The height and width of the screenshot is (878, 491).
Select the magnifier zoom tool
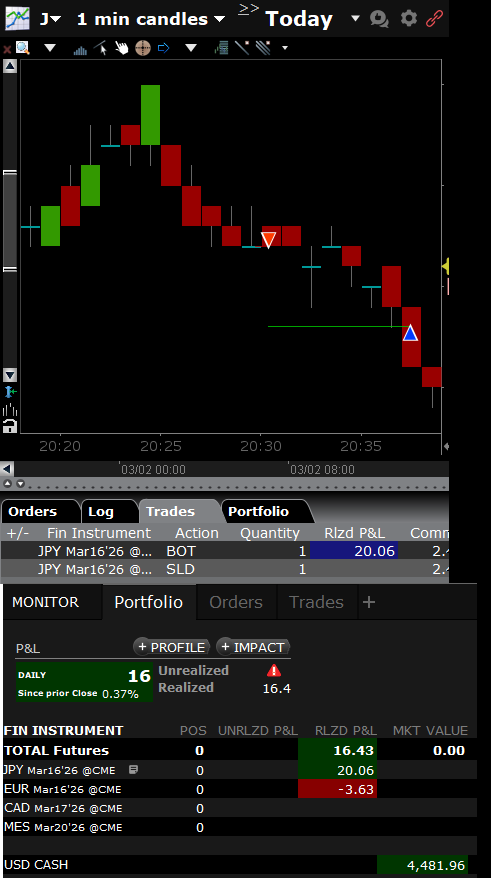[23, 48]
